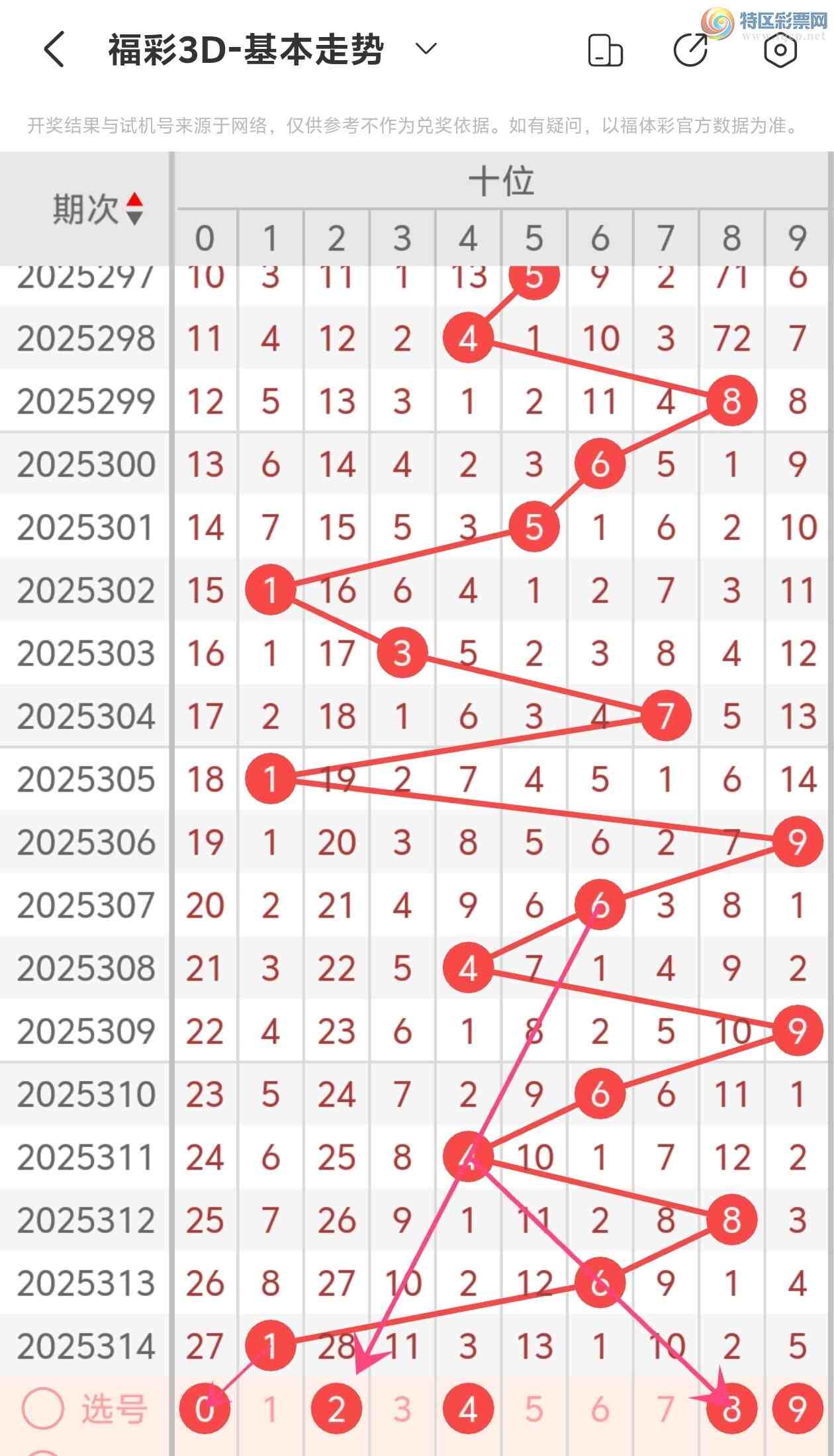Select number 5 in the 选号 row
This screenshot has width=834, height=1456.
(x=533, y=1409)
